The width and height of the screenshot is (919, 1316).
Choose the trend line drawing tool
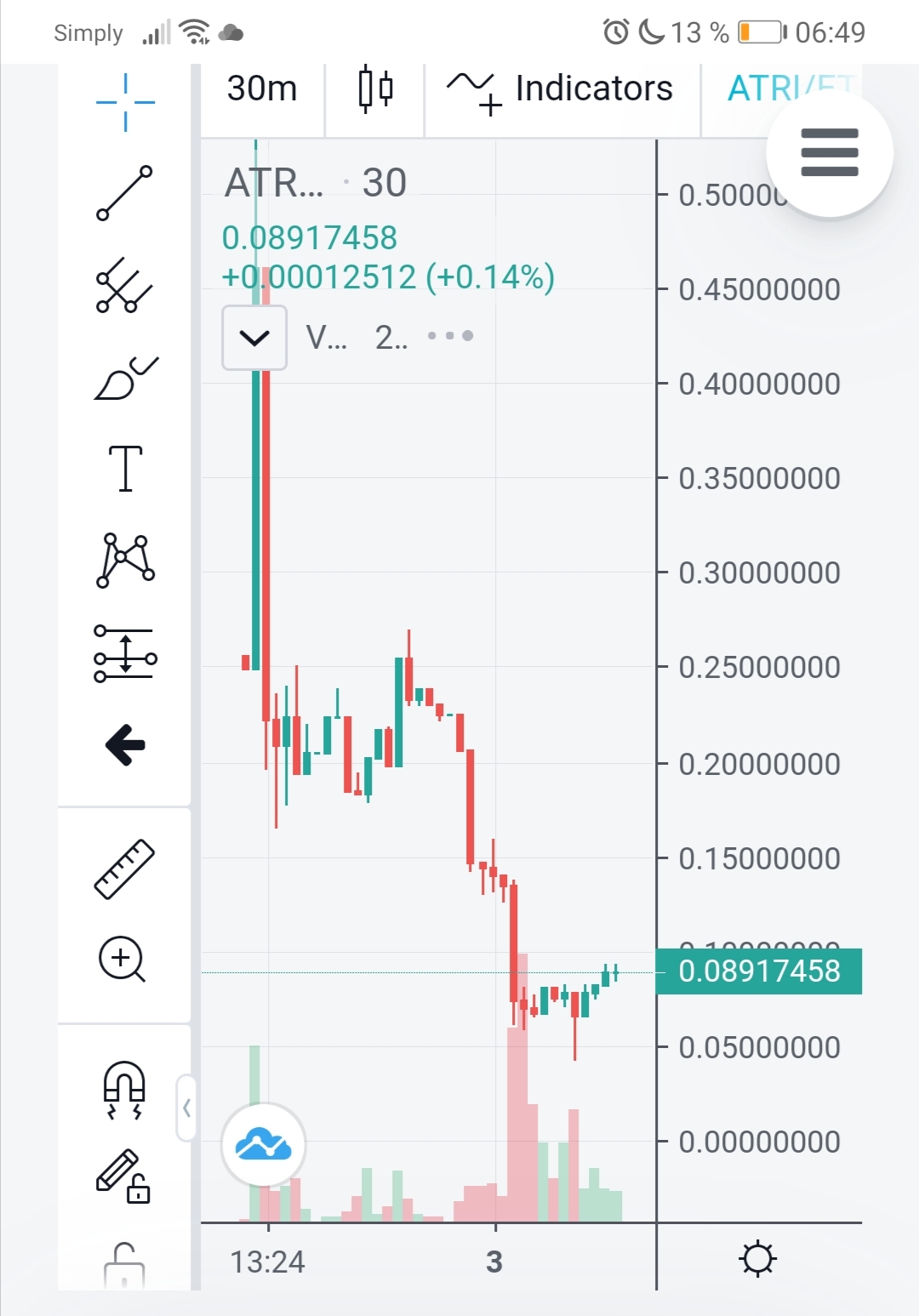pos(125,193)
